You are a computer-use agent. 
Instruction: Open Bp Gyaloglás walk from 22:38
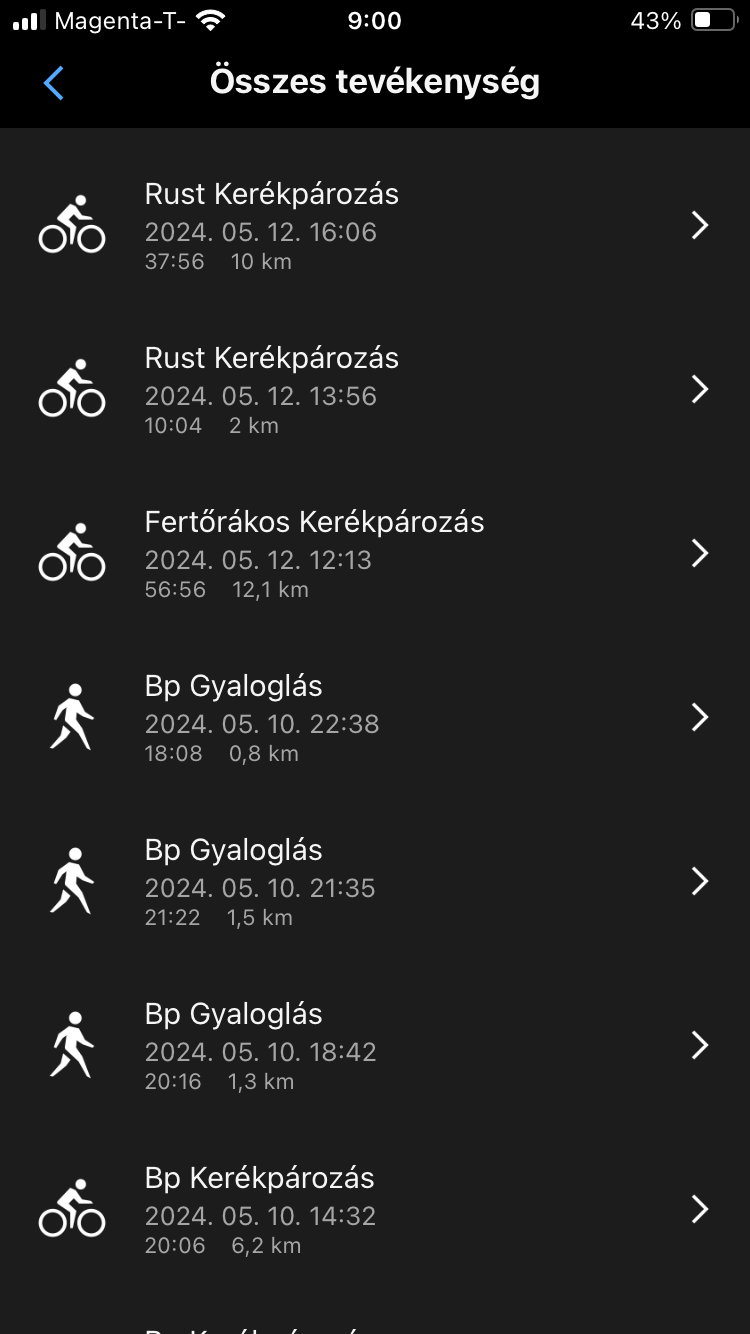(375, 718)
